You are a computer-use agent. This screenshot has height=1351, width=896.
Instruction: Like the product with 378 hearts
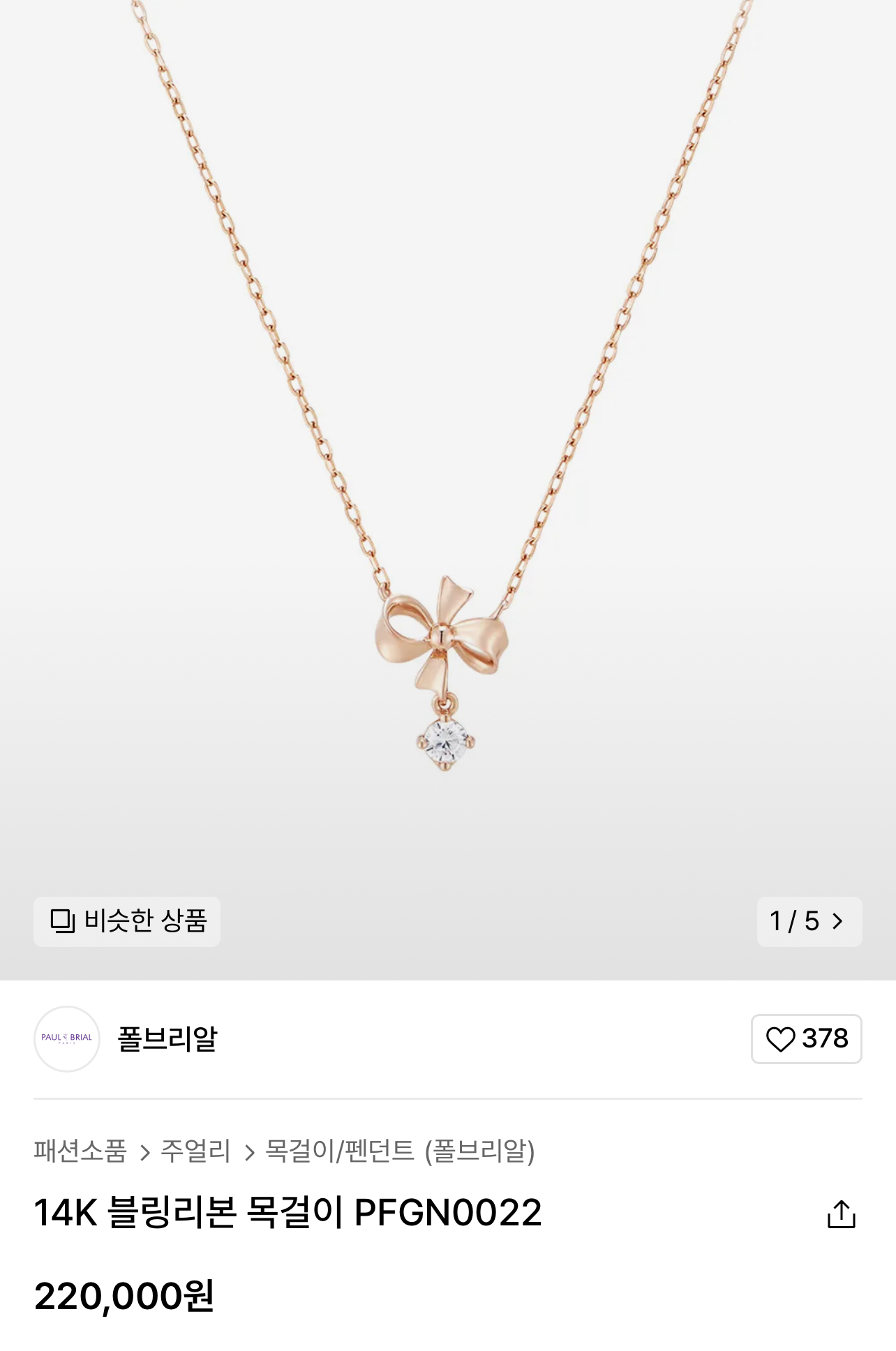click(806, 1038)
